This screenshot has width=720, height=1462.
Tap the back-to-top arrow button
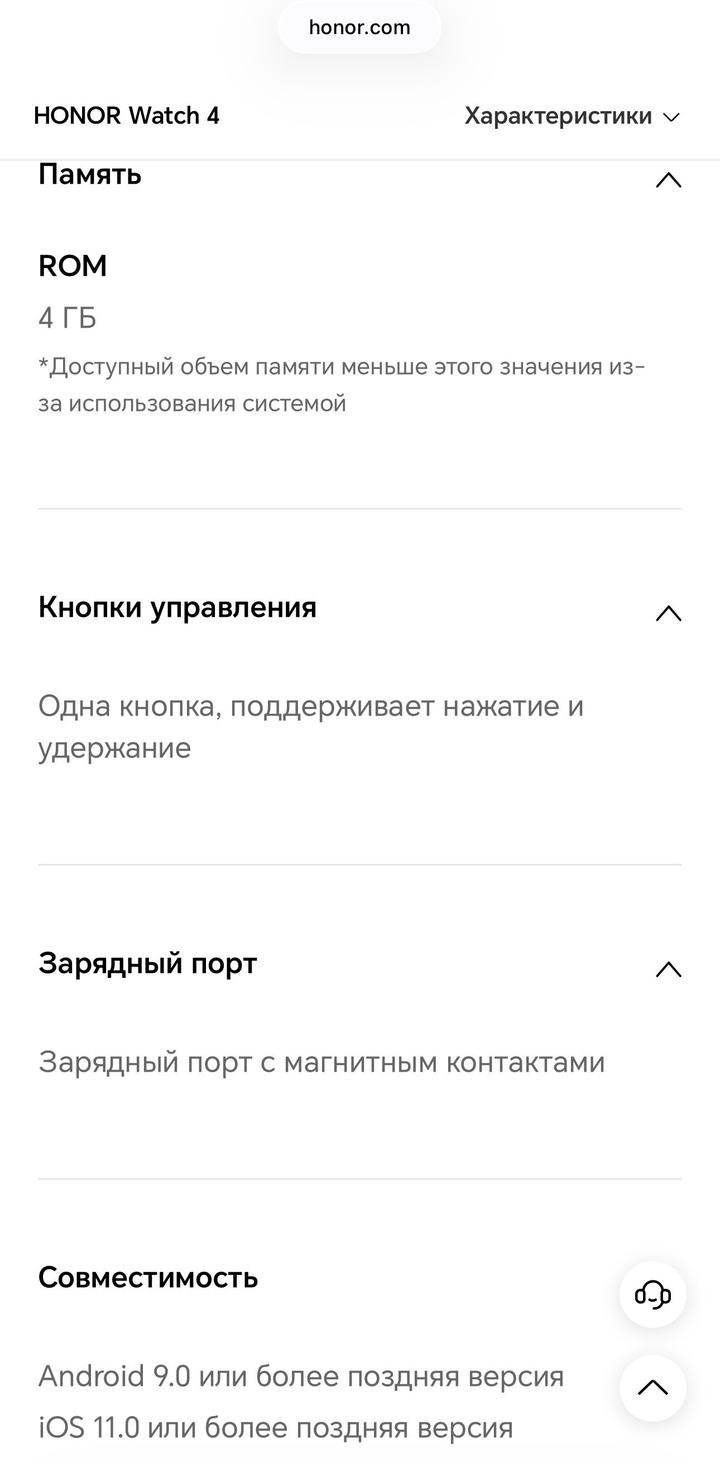pos(652,1387)
